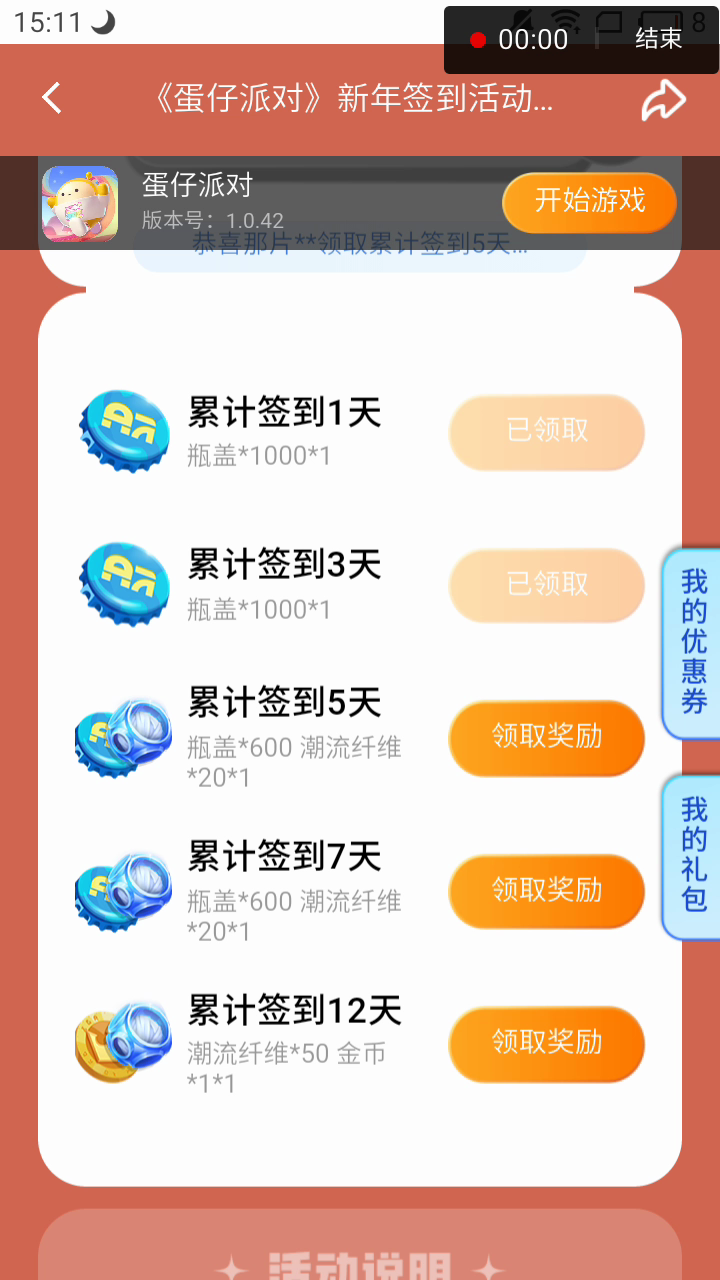The width and height of the screenshot is (720, 1280).
Task: Tap 开始游戏 to launch 蛋仔派对
Action: [x=589, y=202]
